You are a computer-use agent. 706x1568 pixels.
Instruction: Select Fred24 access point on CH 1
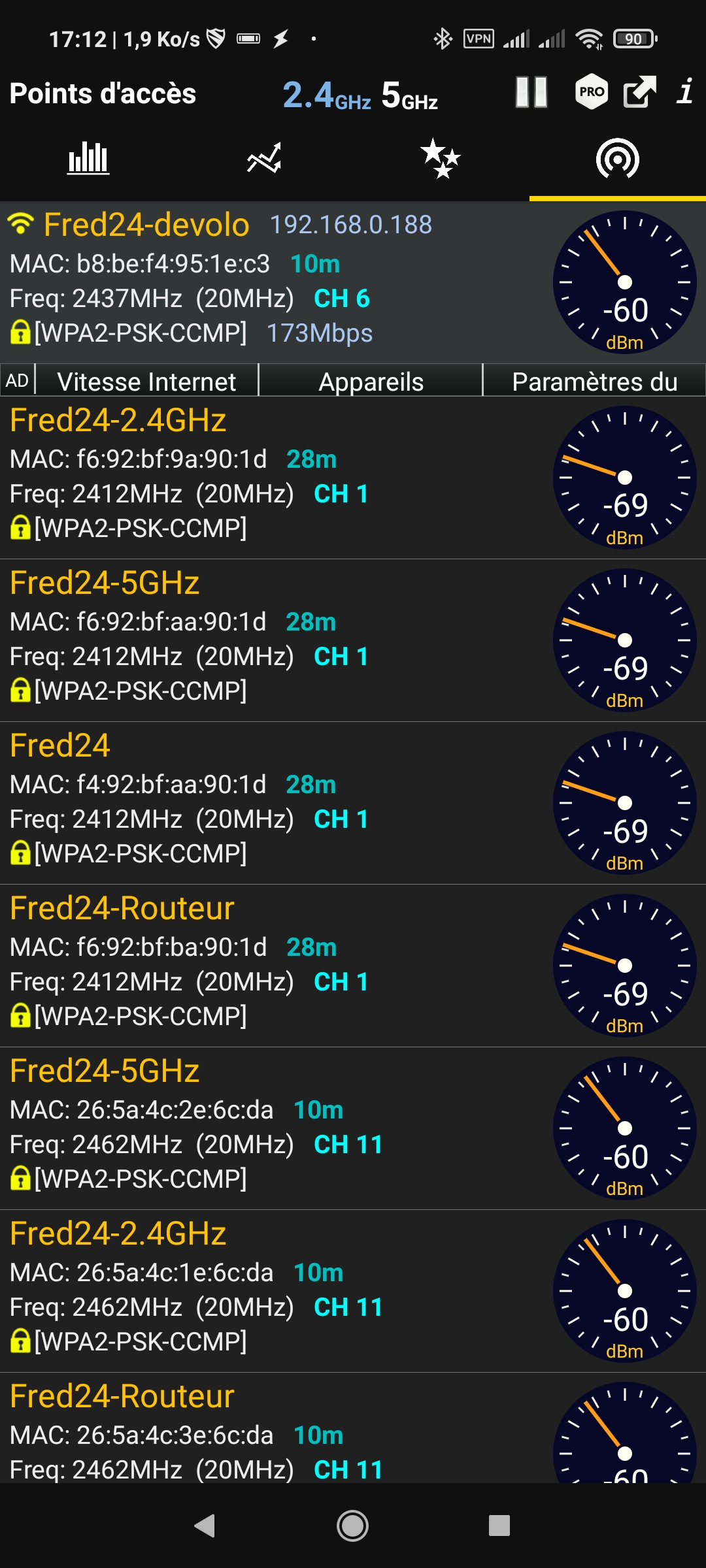click(x=353, y=803)
